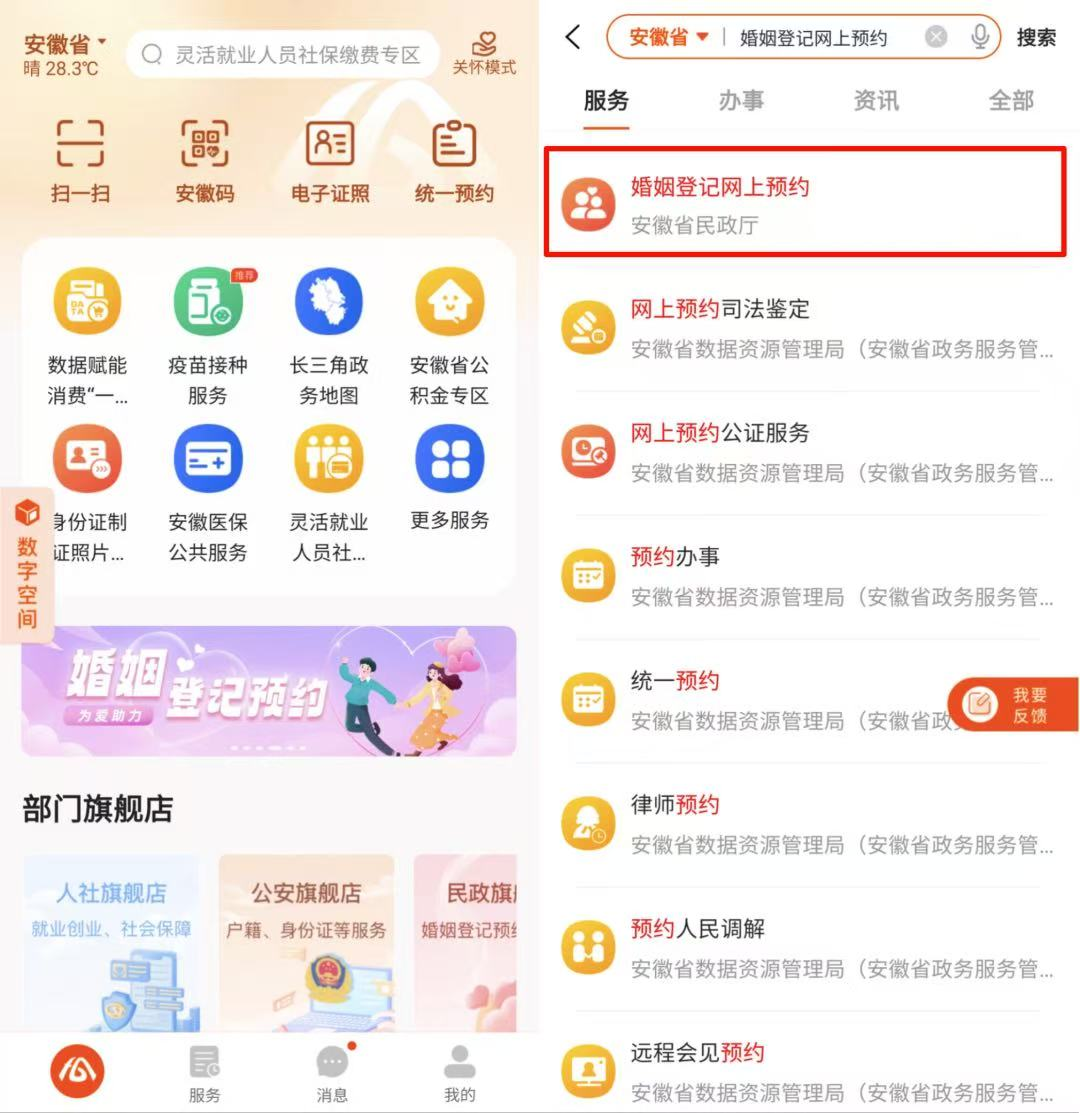Viewport: 1080px width, 1113px height.
Task: Go back using the top arrow
Action: point(573,38)
